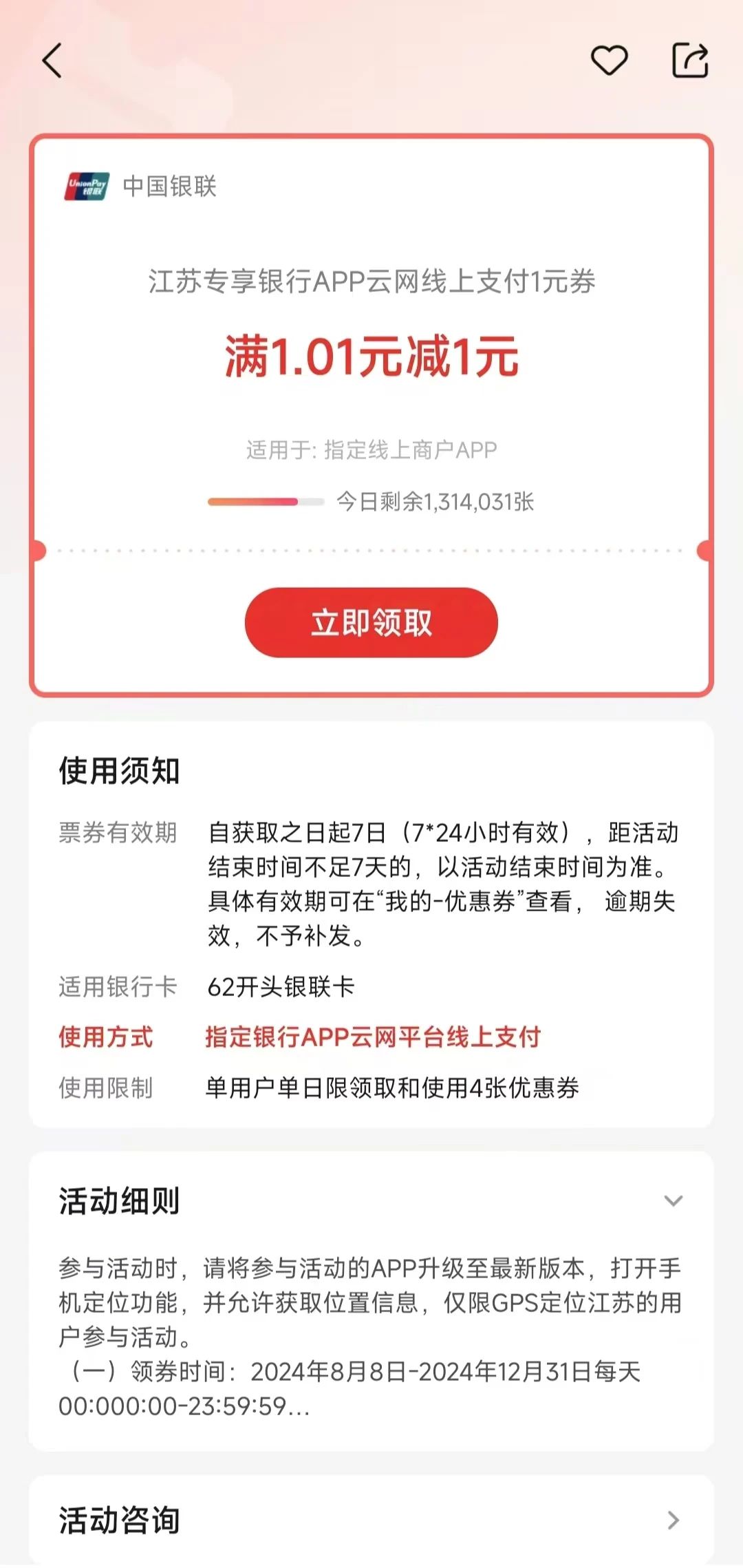Expand the 活动细则 section

pos(674,1200)
